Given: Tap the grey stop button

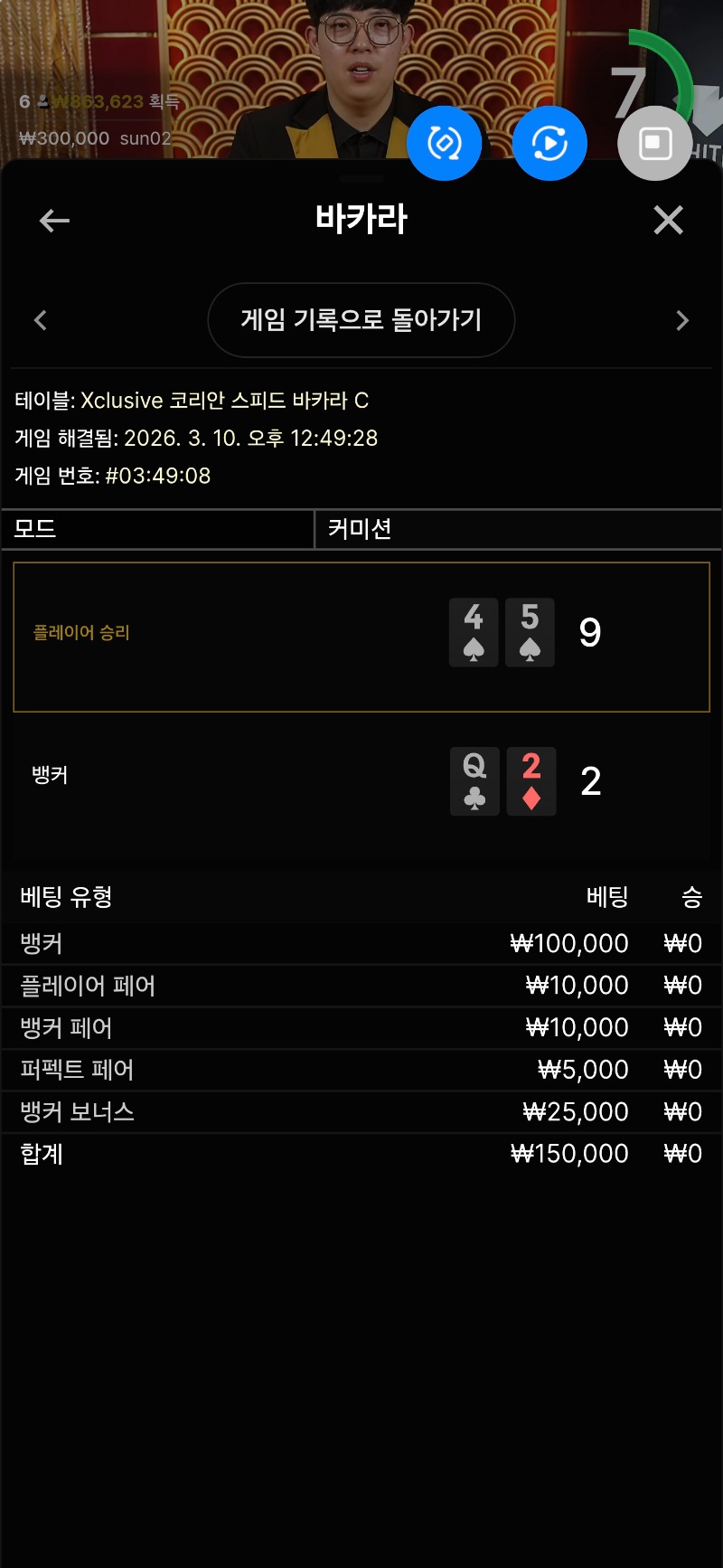Looking at the screenshot, I should point(654,143).
